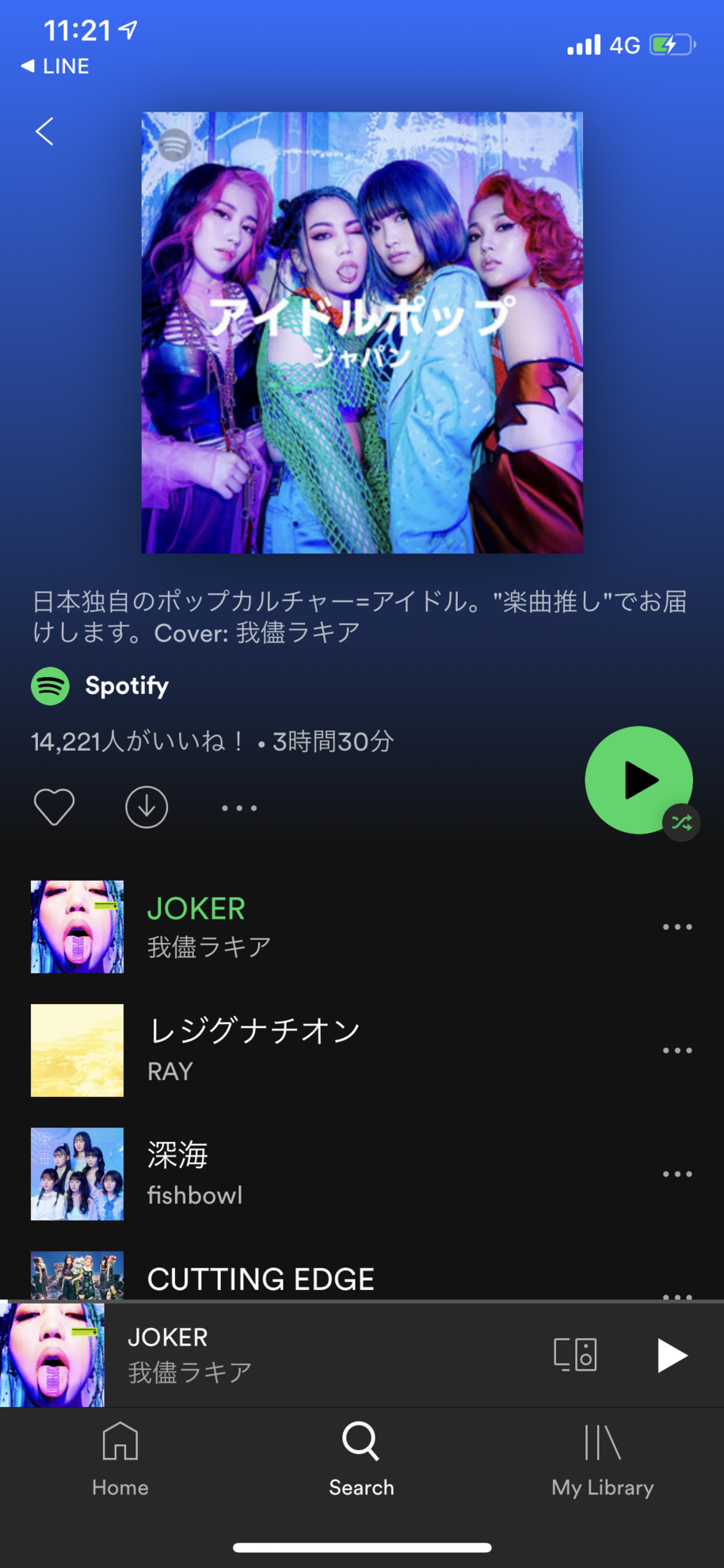Play 深海 by fishbowl
The height and width of the screenshot is (1568, 724).
pos(317,1174)
